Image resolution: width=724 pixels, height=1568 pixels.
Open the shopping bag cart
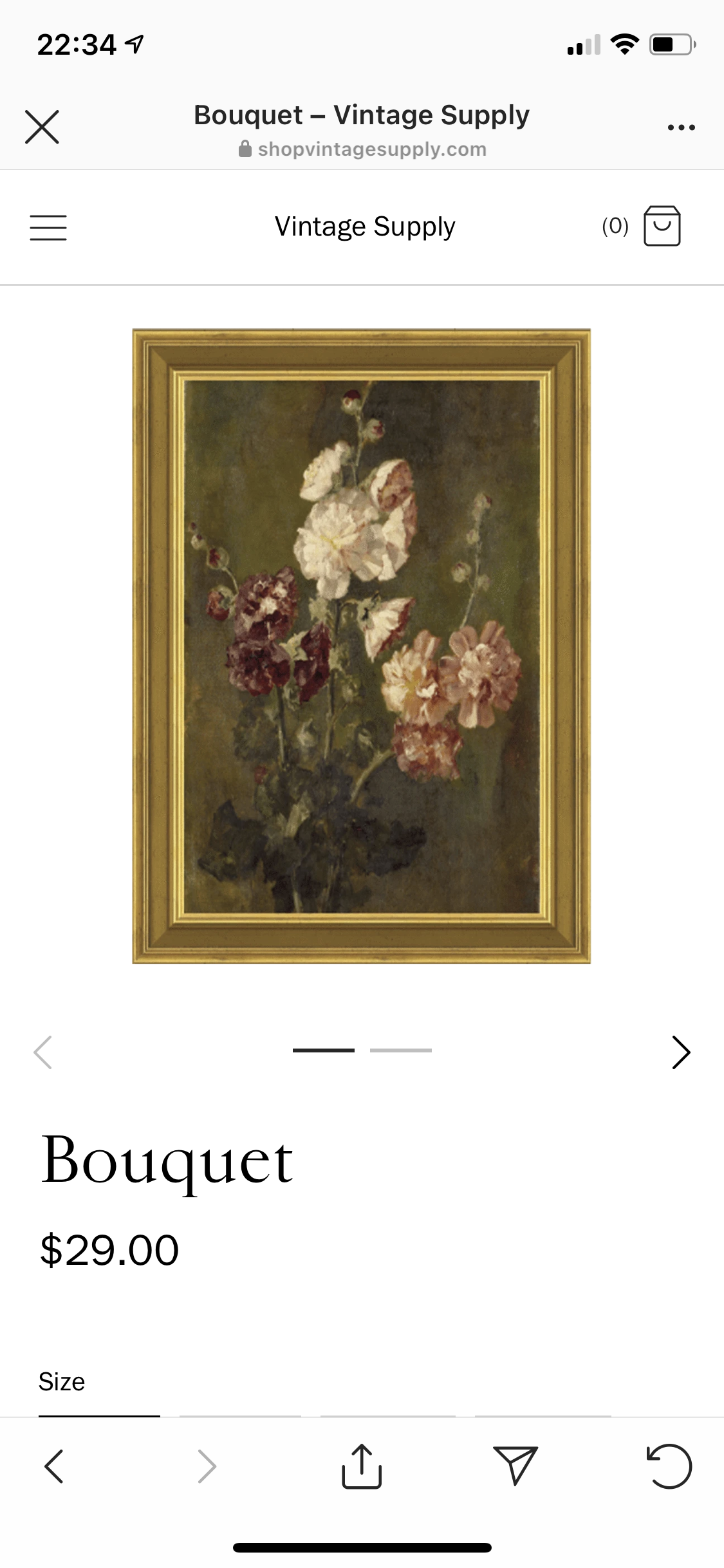click(x=662, y=226)
